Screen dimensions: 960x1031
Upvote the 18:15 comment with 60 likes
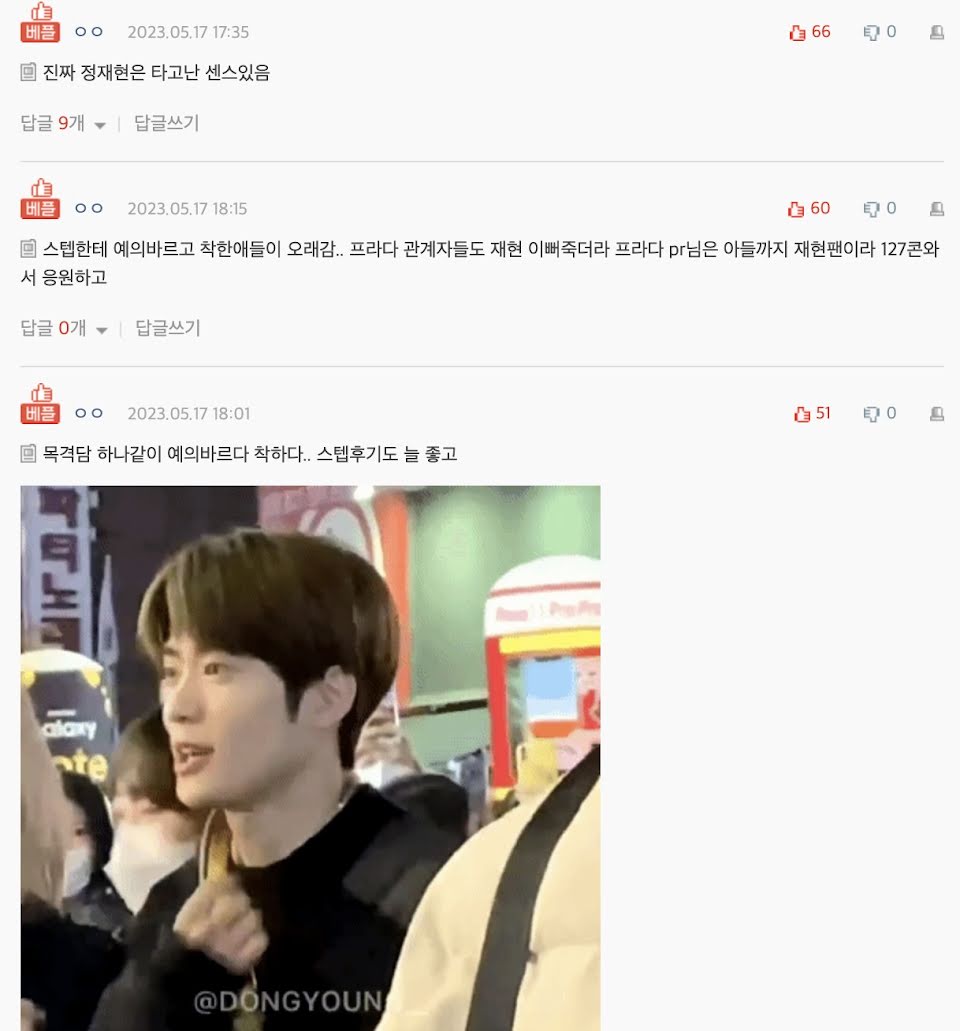[809, 208]
